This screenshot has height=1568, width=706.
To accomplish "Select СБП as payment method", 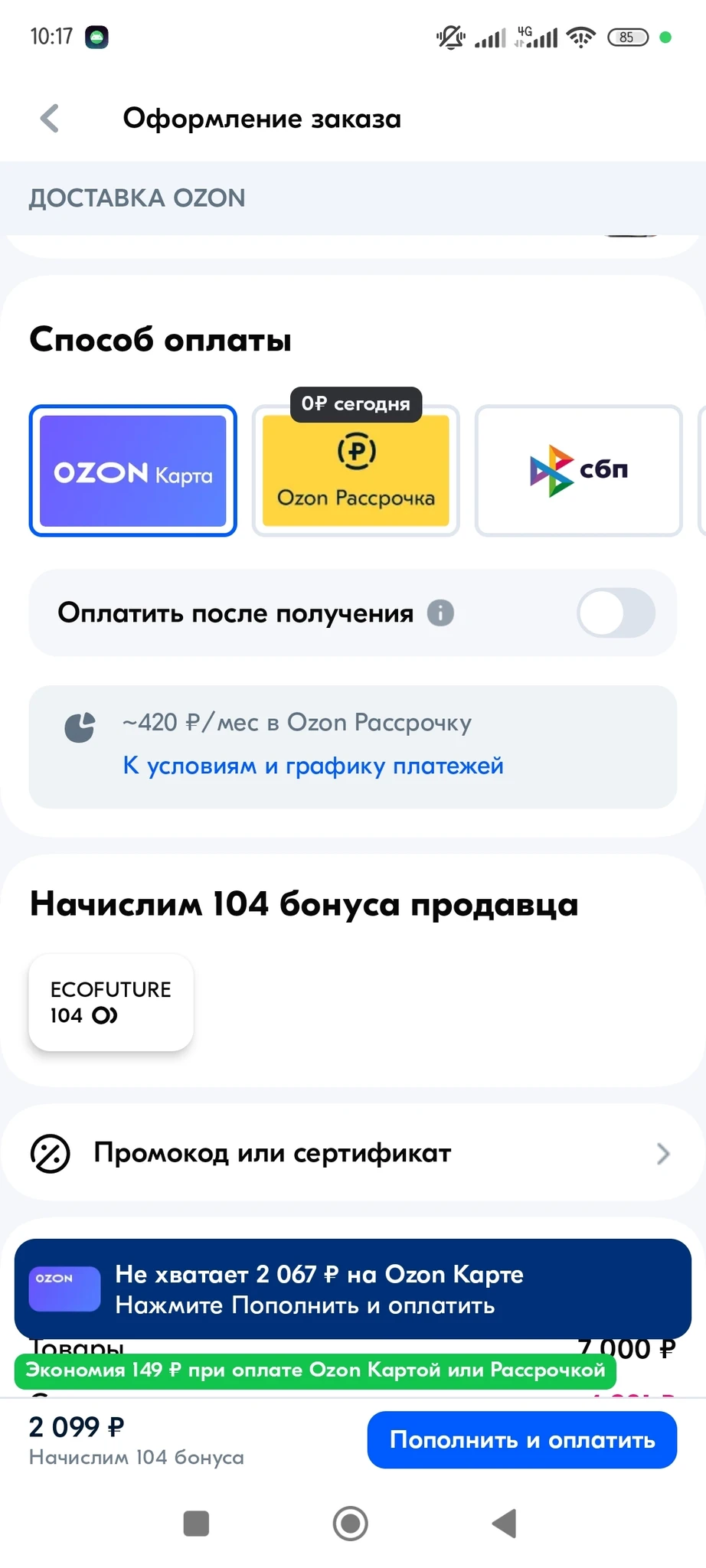I will pyautogui.click(x=579, y=471).
